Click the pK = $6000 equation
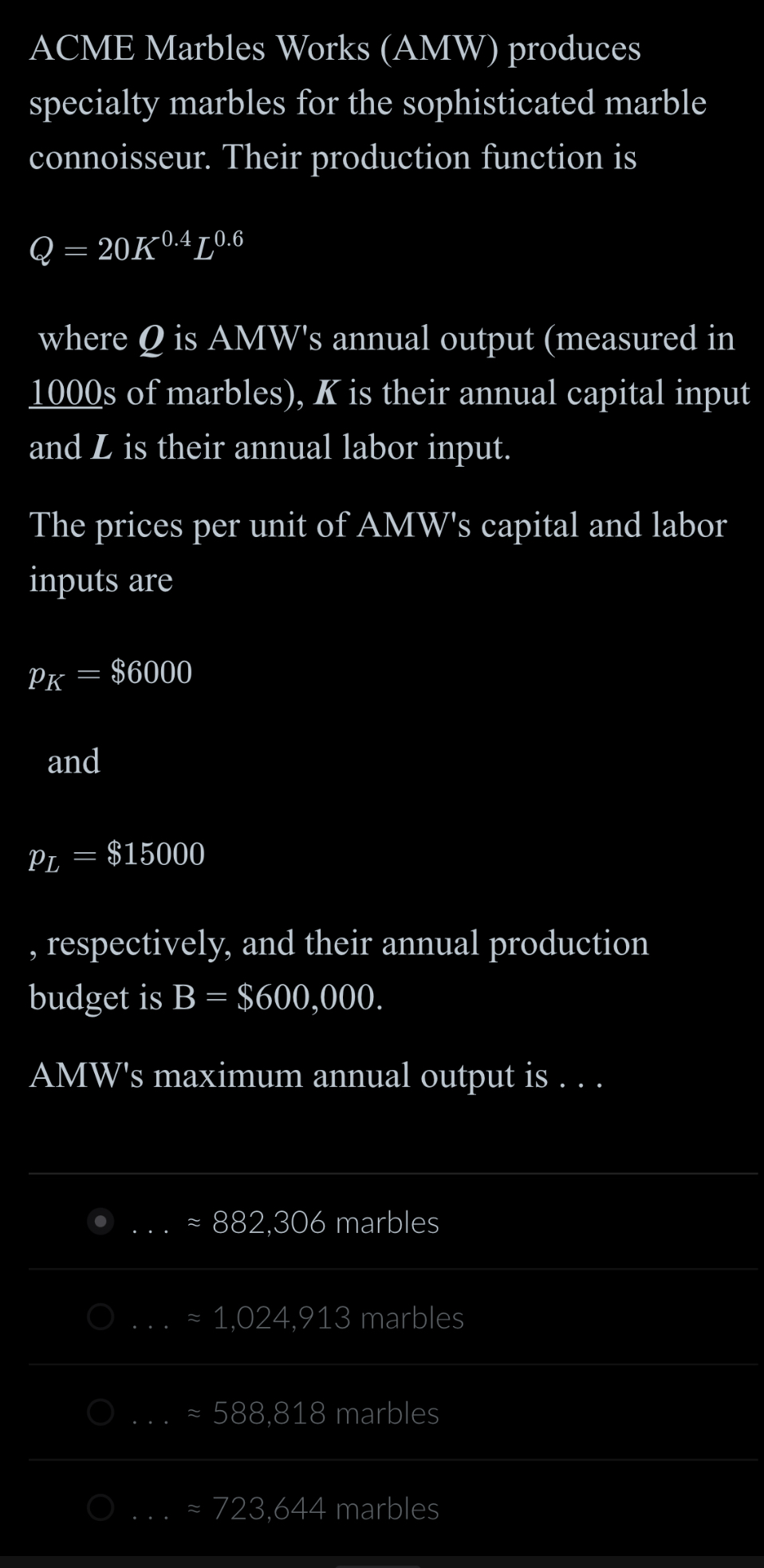 pyautogui.click(x=109, y=673)
